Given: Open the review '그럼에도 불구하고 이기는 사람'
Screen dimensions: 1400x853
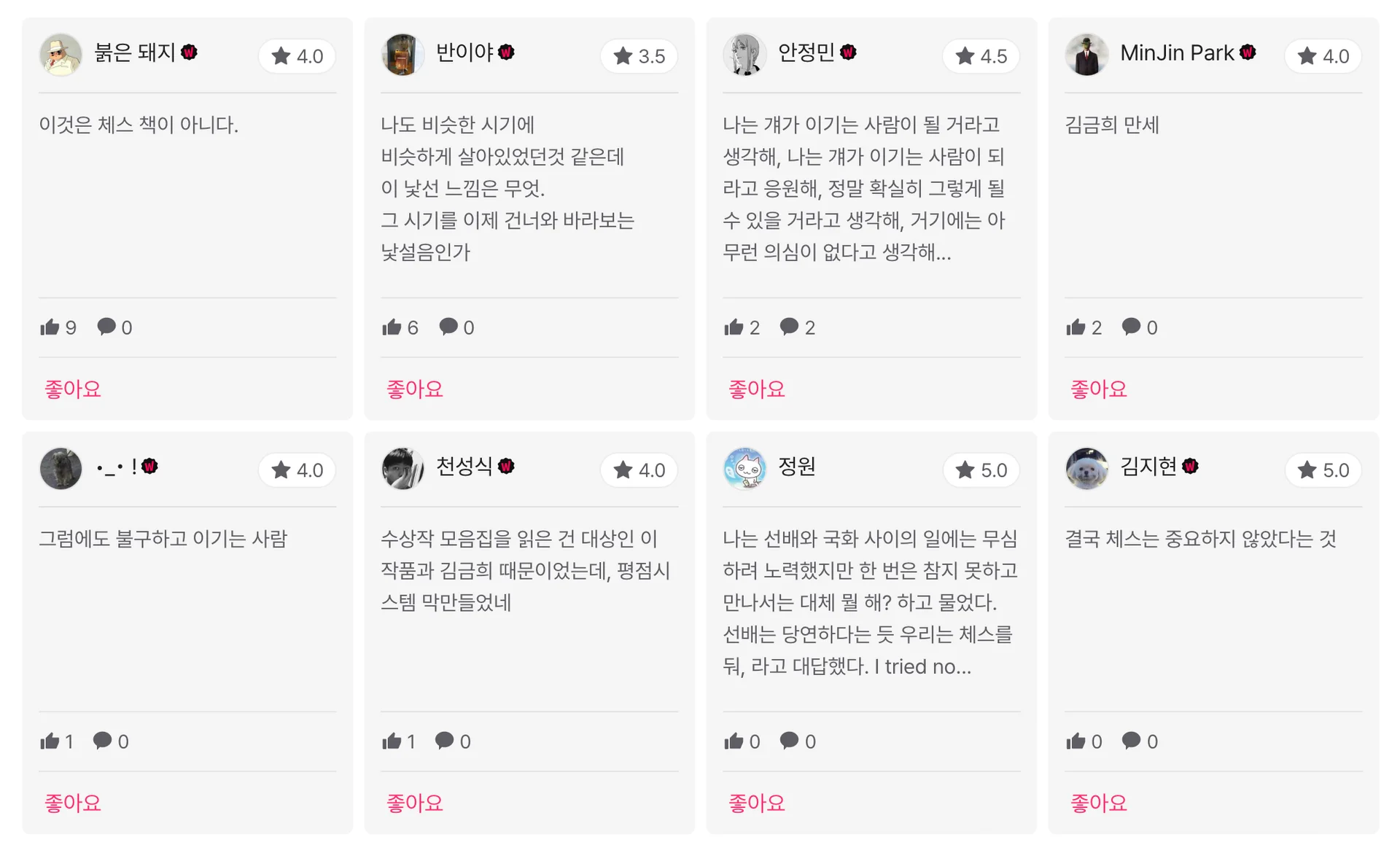Looking at the screenshot, I should pyautogui.click(x=163, y=539).
